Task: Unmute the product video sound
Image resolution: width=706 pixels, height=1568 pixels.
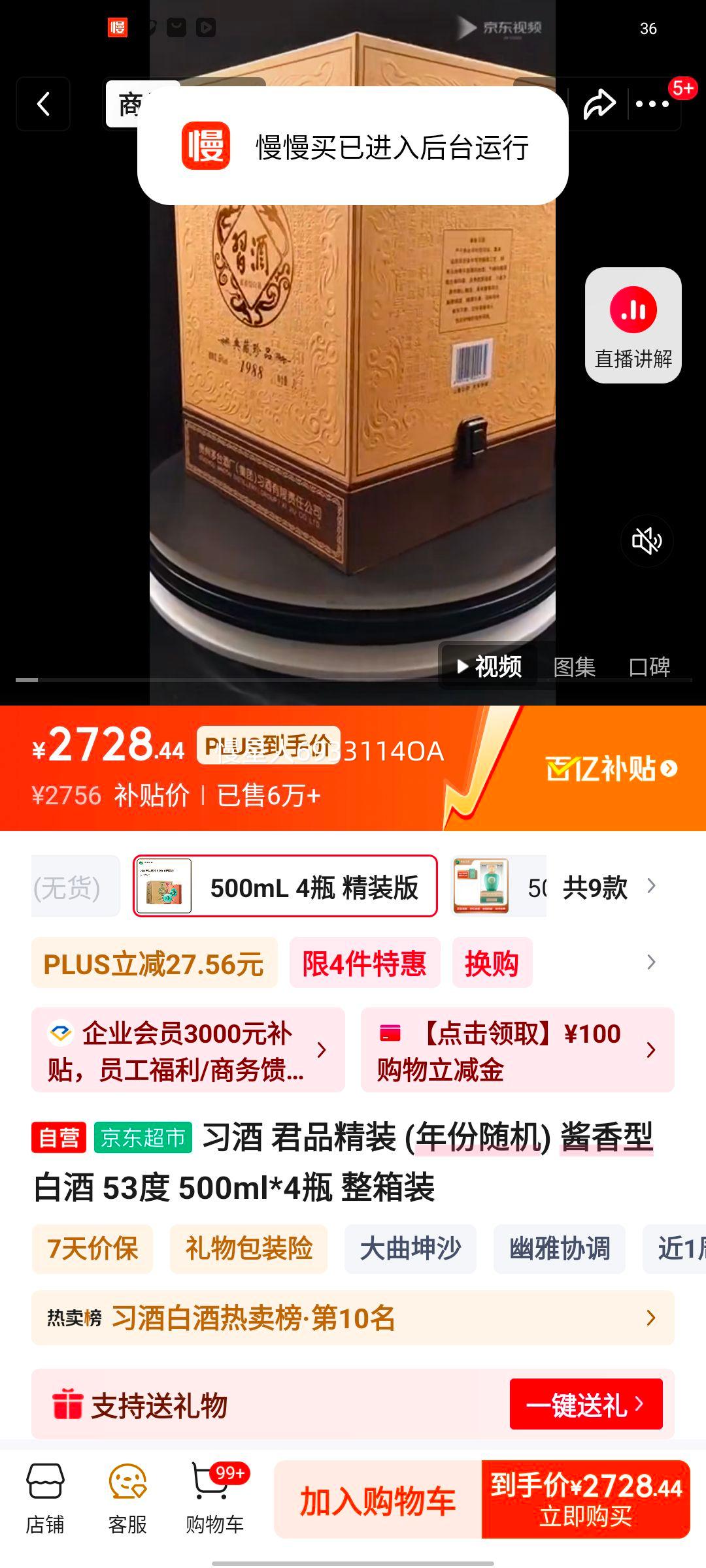Action: 646,540
